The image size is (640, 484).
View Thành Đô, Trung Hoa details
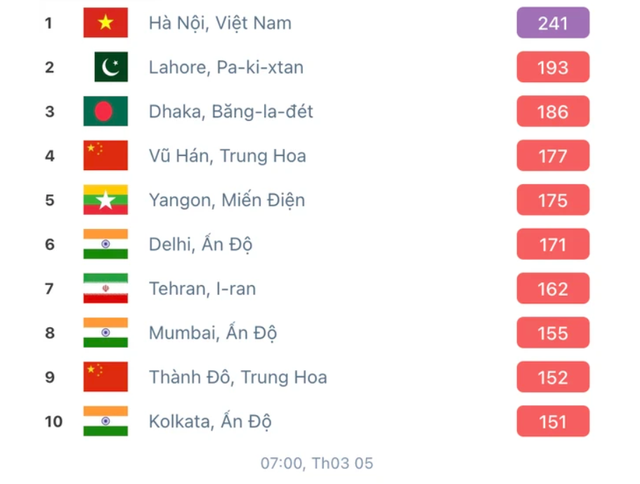(x=237, y=377)
